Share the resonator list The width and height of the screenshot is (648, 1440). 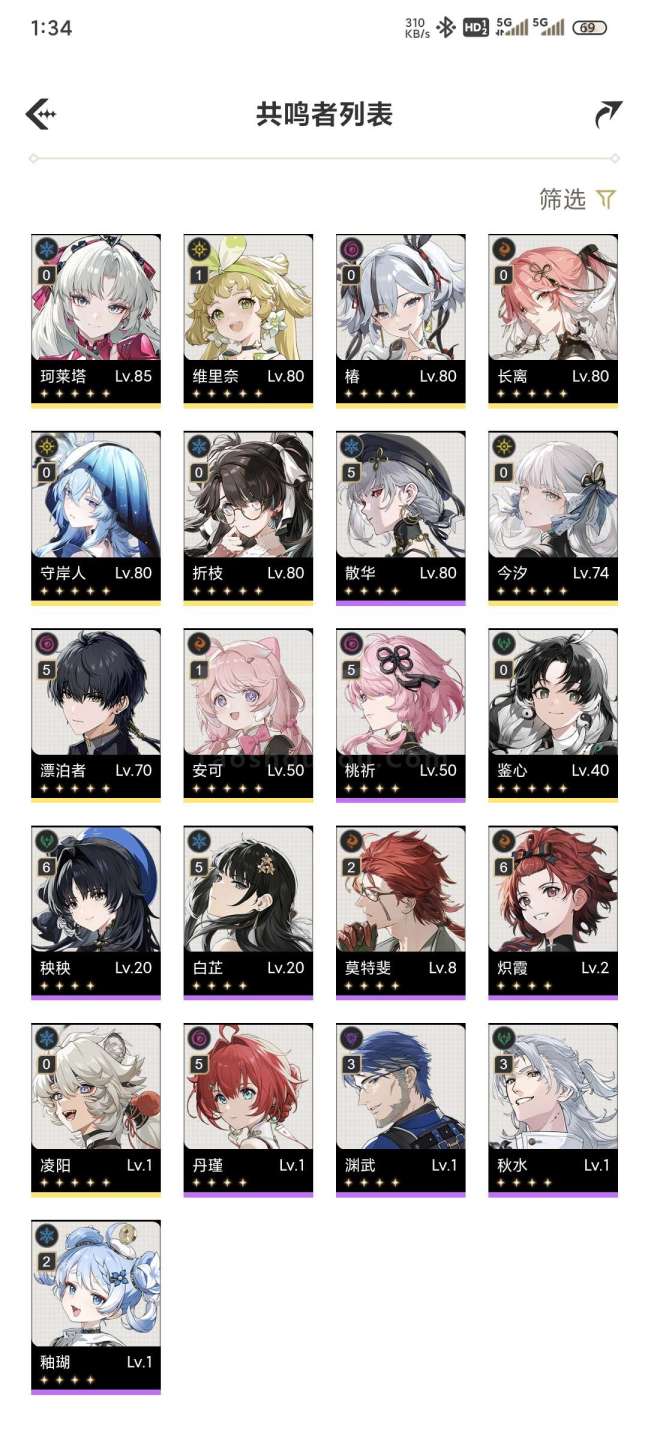tap(608, 115)
